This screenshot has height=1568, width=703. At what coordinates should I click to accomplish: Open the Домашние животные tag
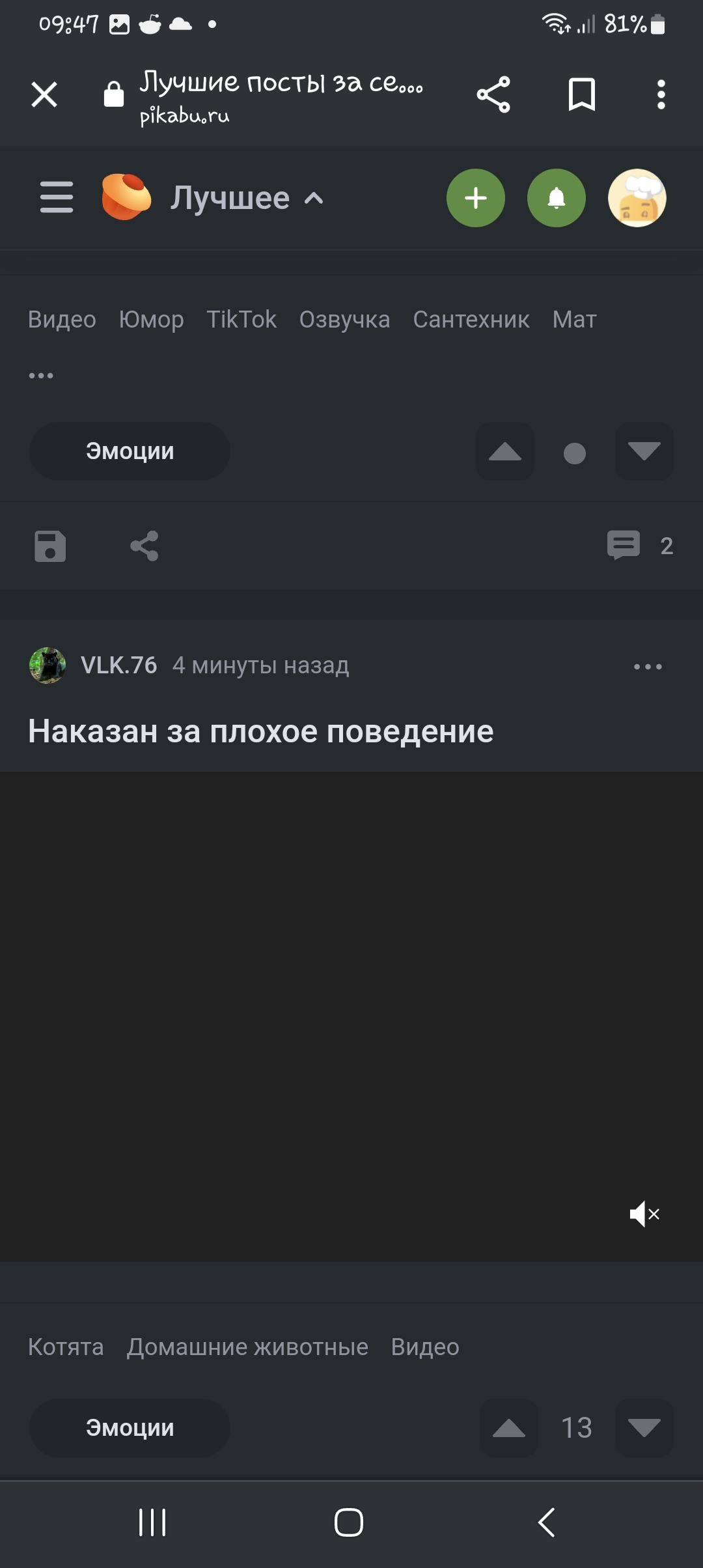[x=247, y=1347]
